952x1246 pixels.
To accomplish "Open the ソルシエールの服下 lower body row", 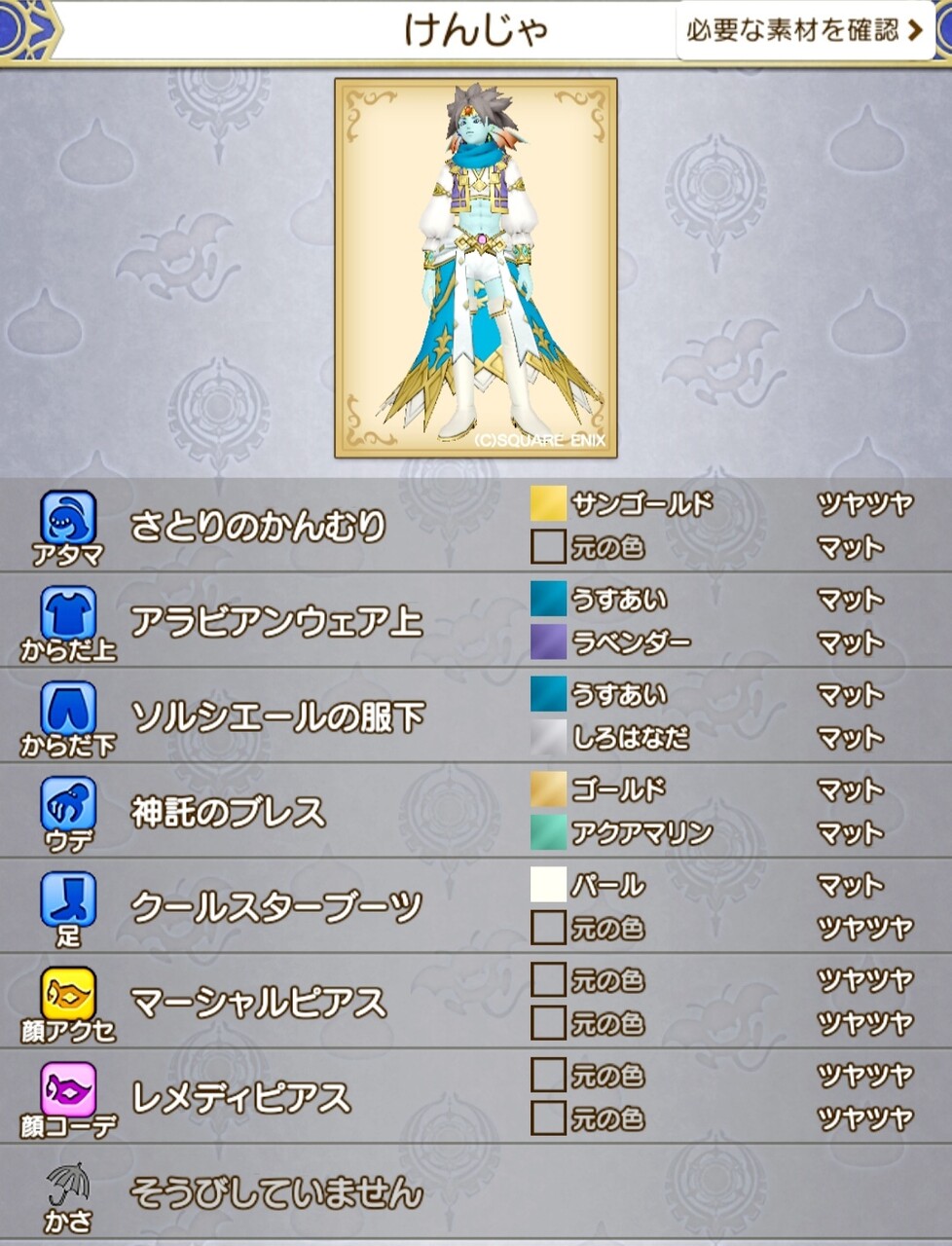I will click(476, 715).
